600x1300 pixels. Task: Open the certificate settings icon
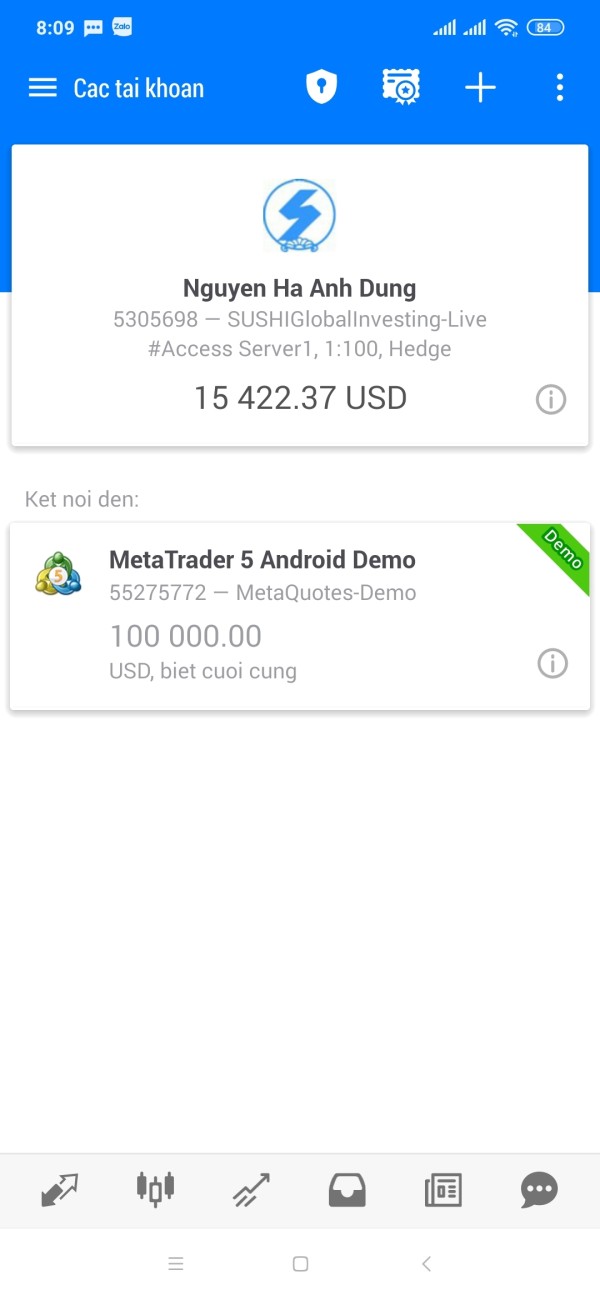coord(401,87)
